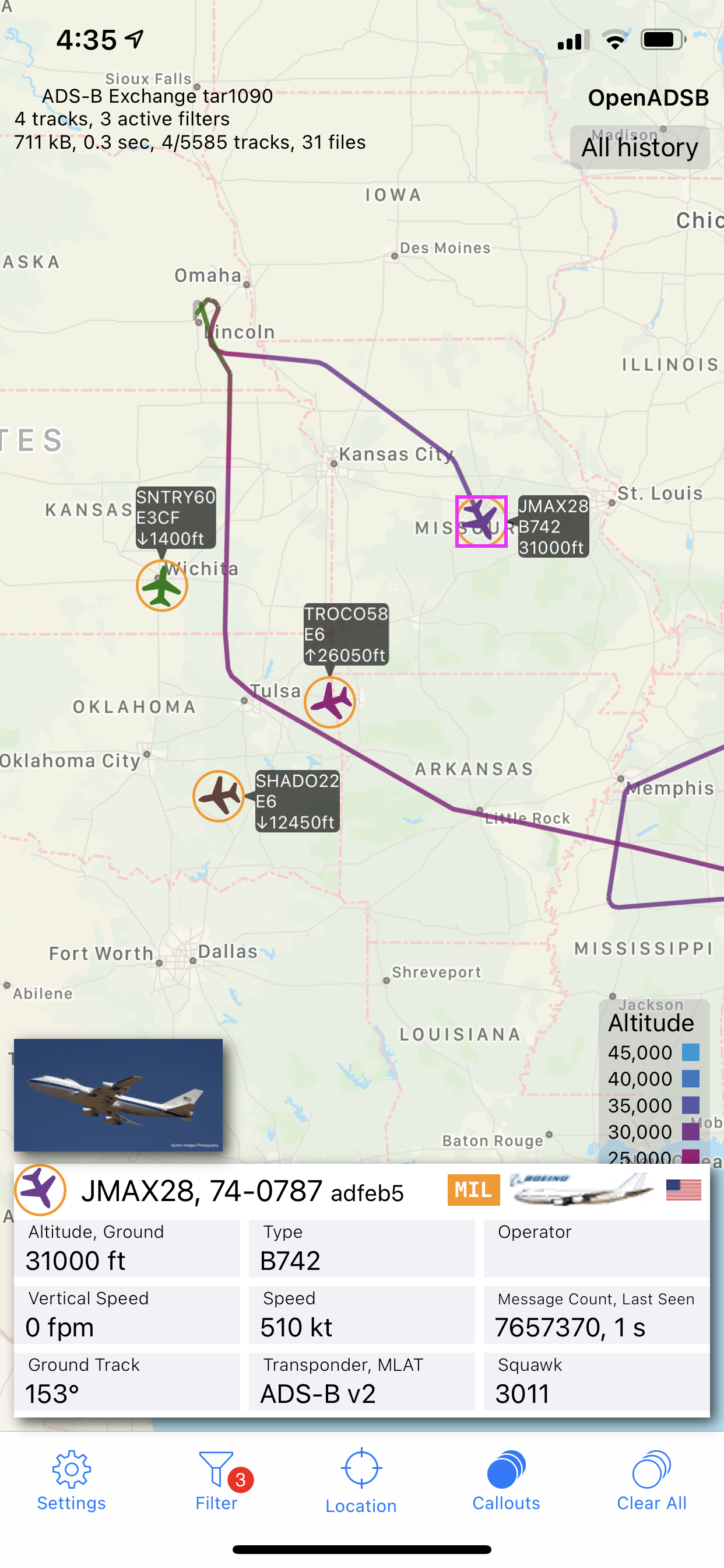Open the JMAX28 aircraft photo thumbnail

coord(118,1094)
